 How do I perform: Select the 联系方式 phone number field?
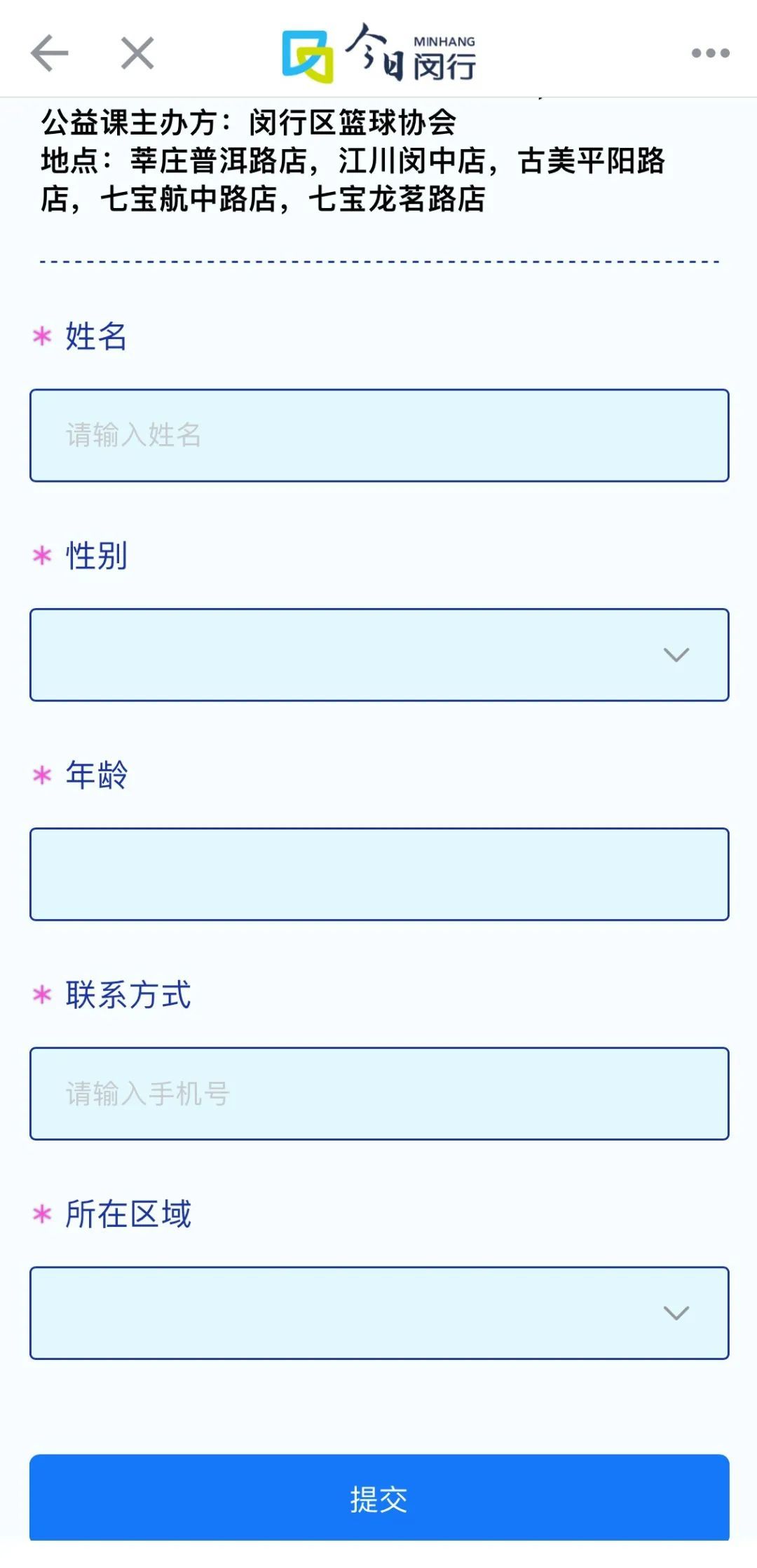(x=379, y=1093)
